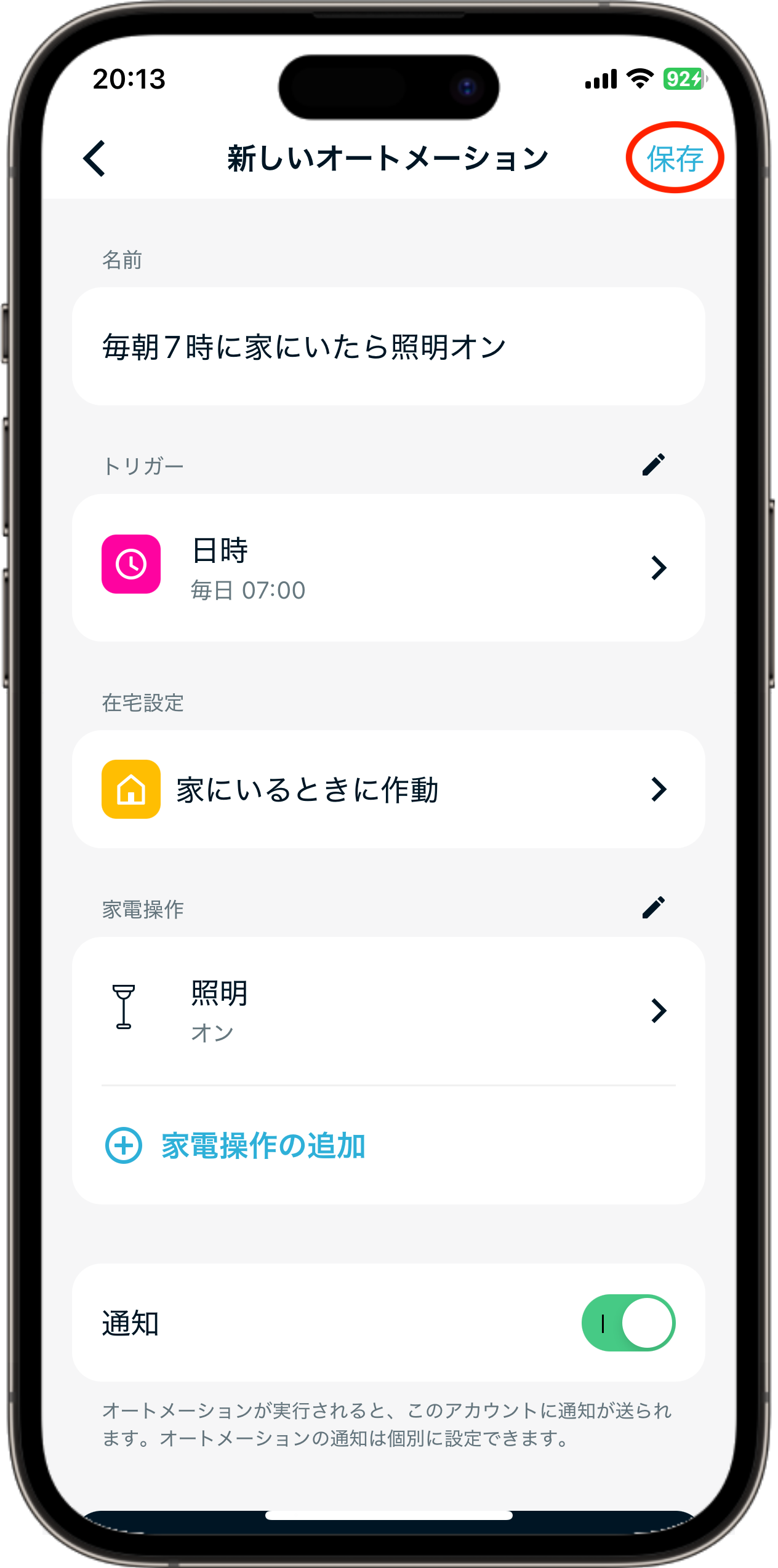Open 家にいるときに作動 setting
This screenshot has width=778, height=1568.
pos(388,789)
